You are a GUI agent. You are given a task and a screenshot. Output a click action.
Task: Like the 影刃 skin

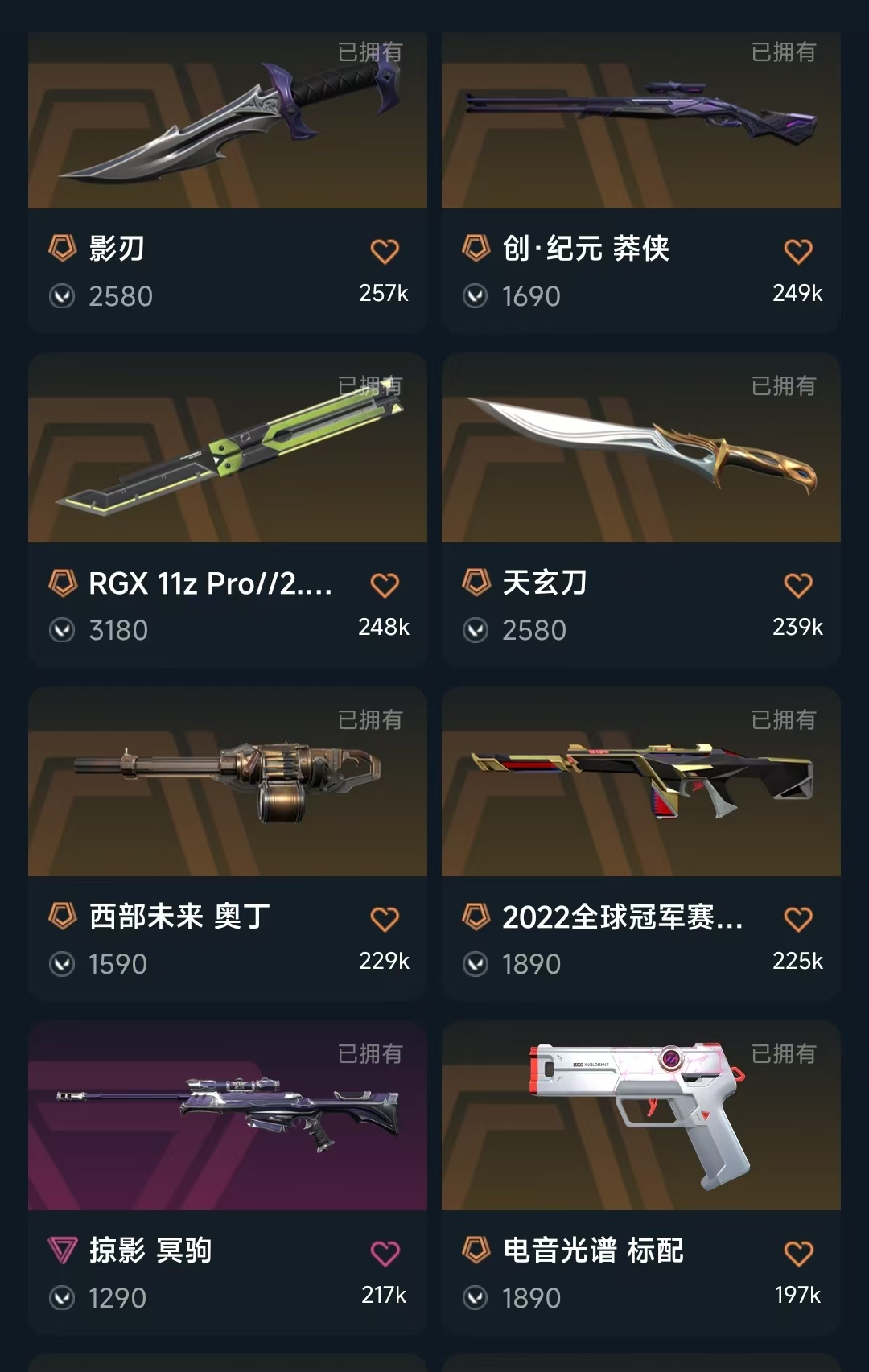coord(385,252)
